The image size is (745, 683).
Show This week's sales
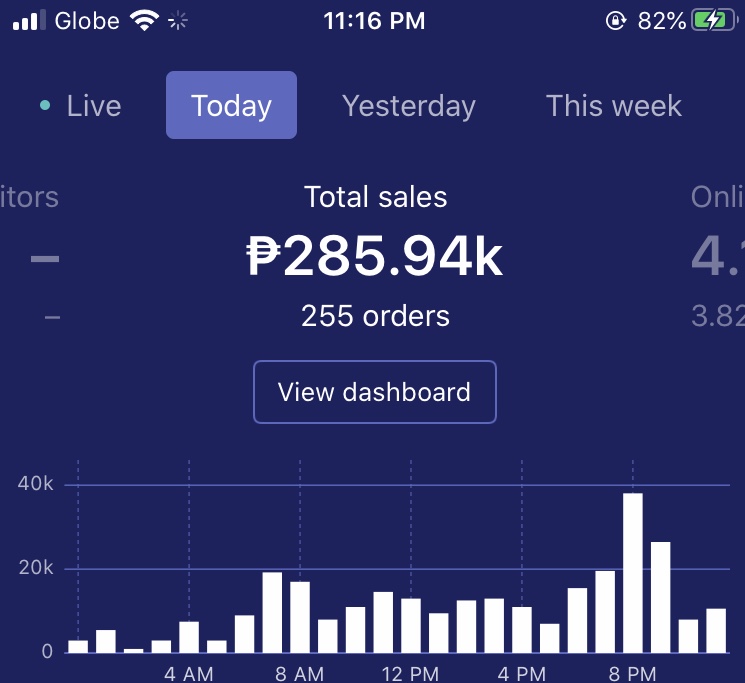[x=613, y=106]
